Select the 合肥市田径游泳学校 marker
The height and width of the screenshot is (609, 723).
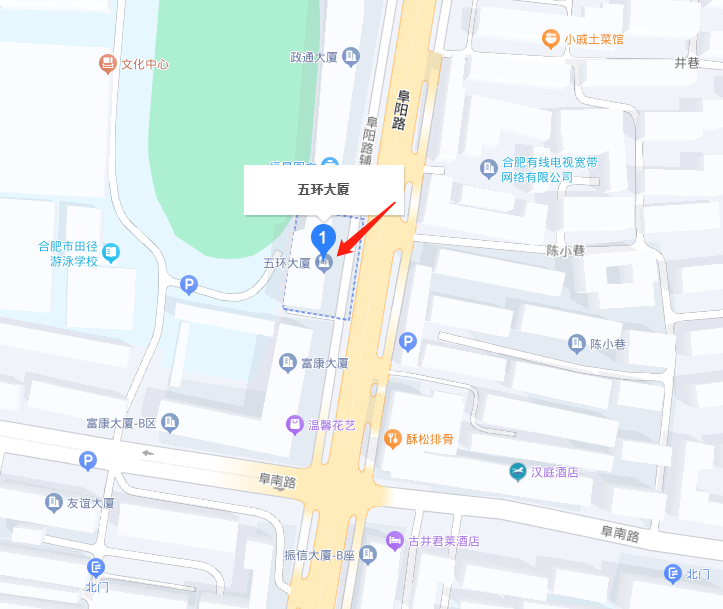tap(111, 253)
